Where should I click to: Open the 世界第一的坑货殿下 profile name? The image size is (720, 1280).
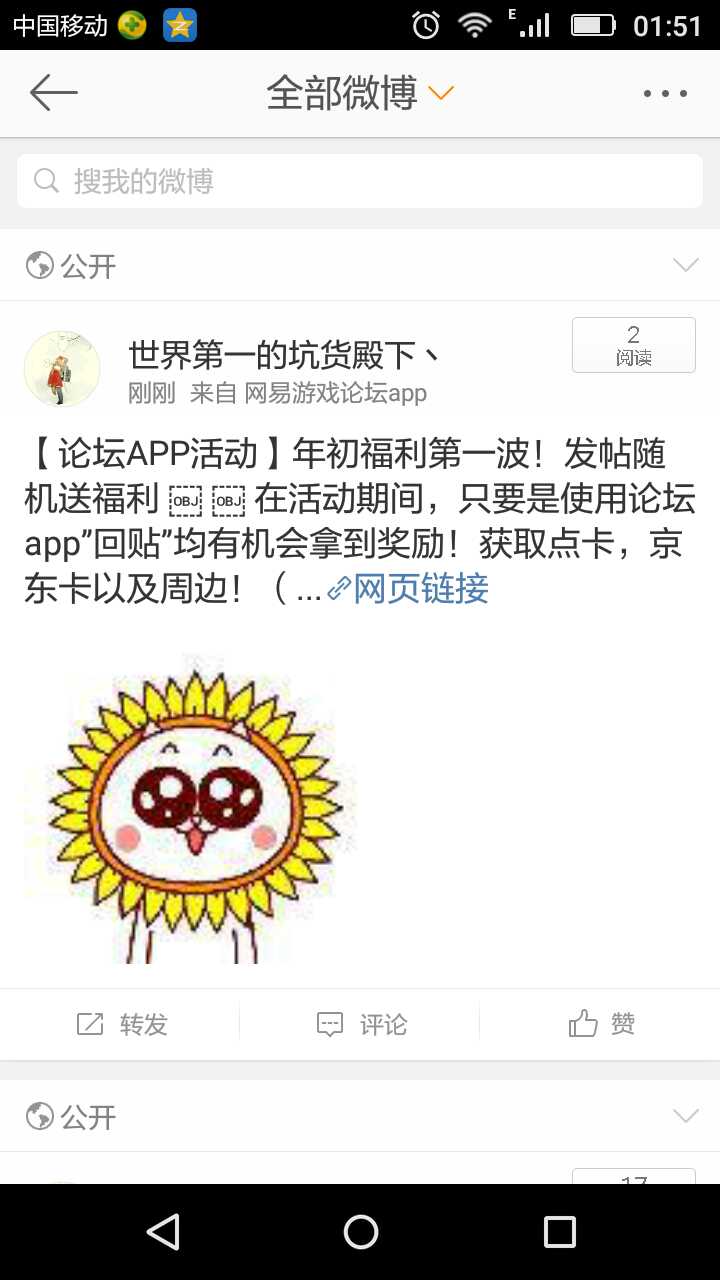pyautogui.click(x=284, y=354)
